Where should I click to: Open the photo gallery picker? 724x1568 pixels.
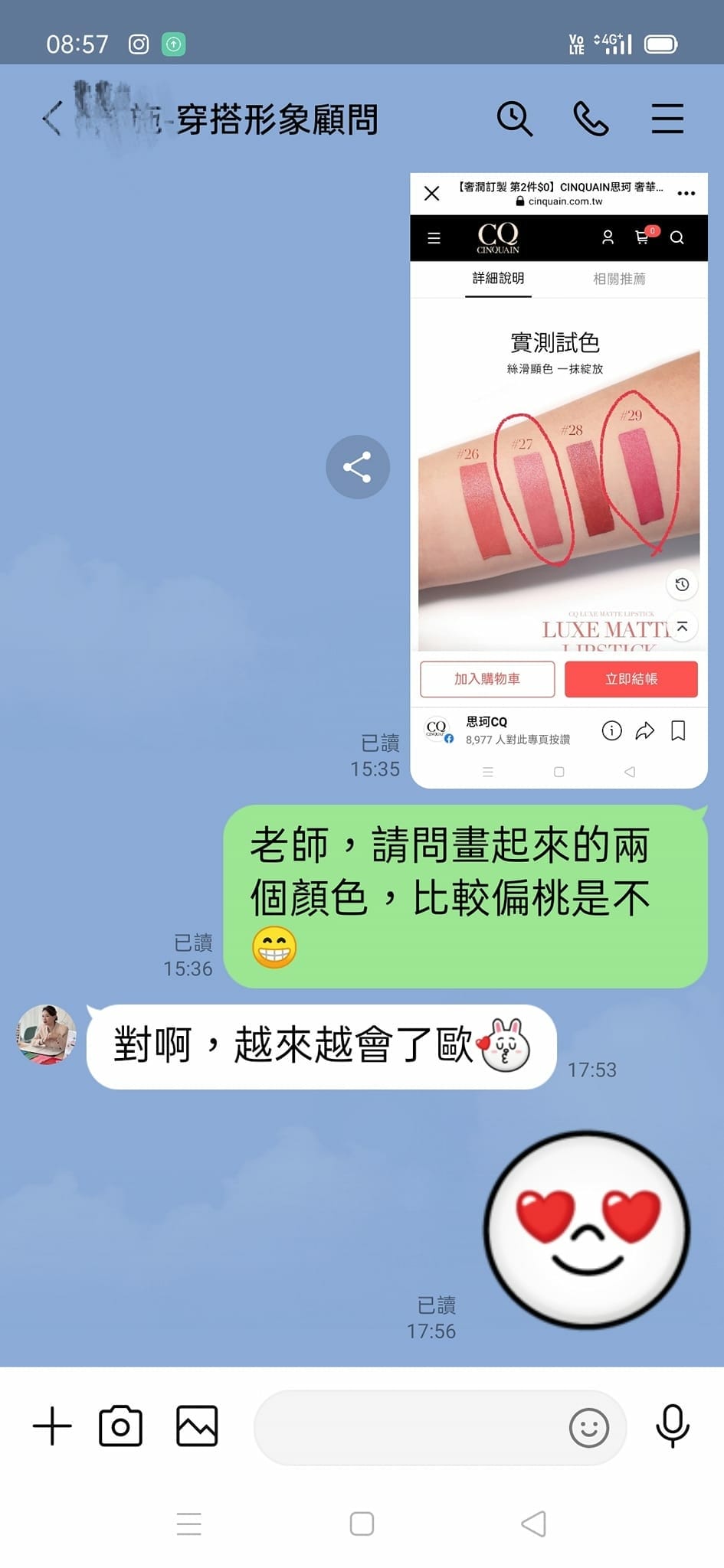tap(196, 1426)
